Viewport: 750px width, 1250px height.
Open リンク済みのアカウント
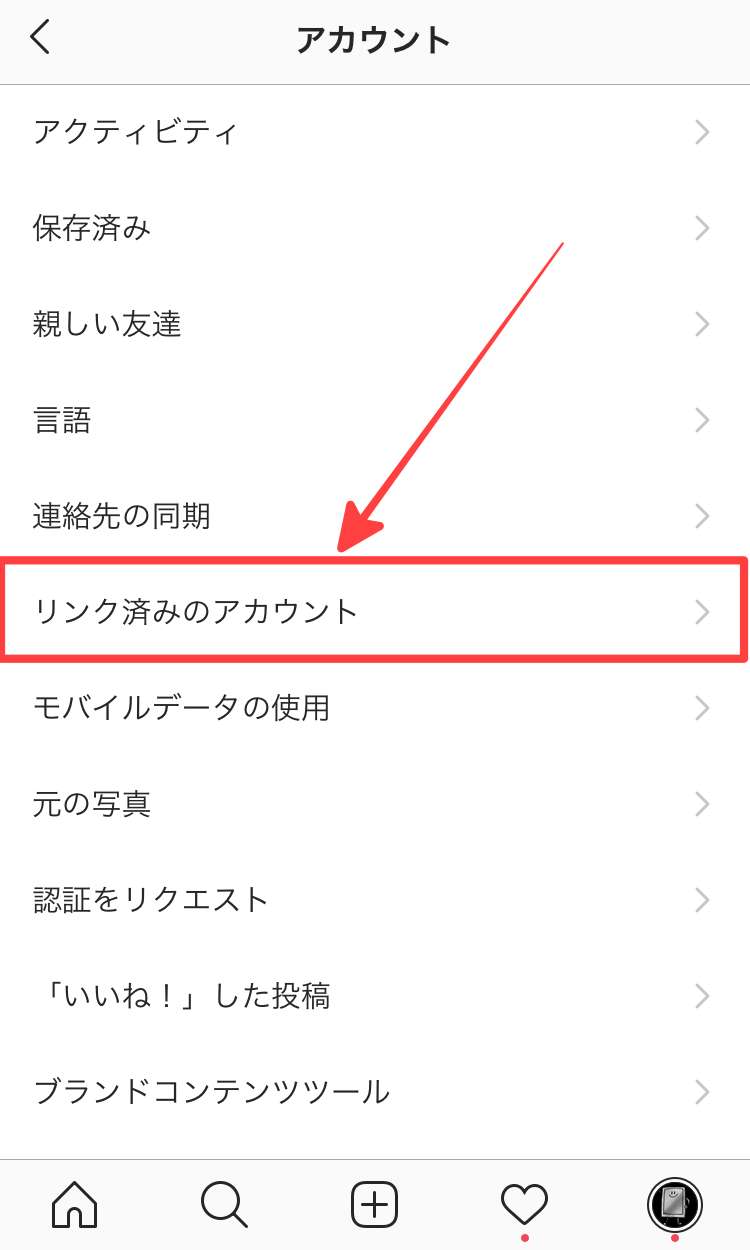(x=374, y=611)
